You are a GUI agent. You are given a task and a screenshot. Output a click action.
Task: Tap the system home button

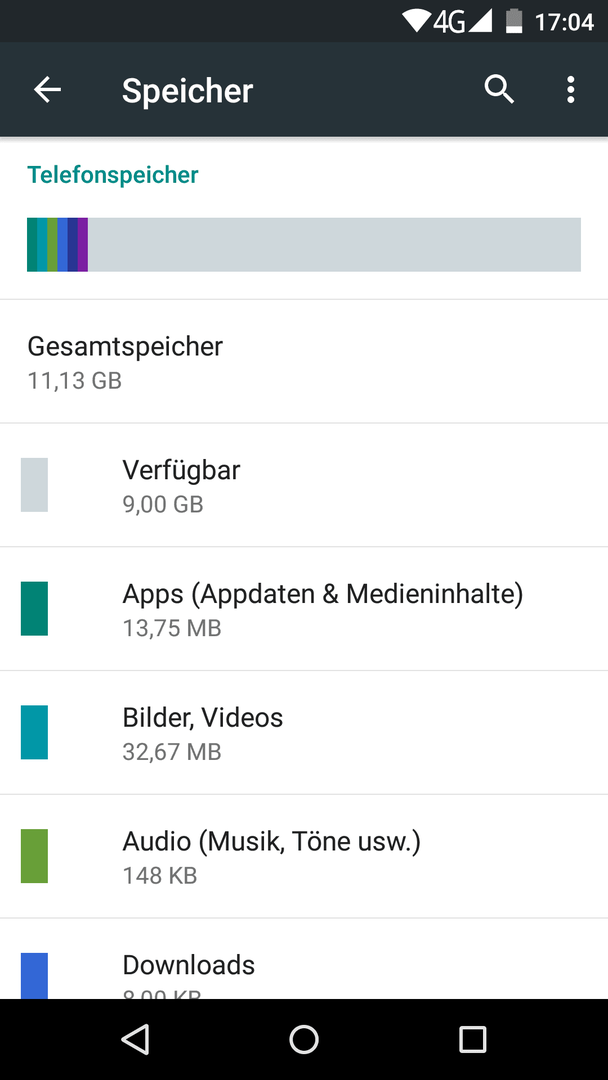pos(304,1039)
